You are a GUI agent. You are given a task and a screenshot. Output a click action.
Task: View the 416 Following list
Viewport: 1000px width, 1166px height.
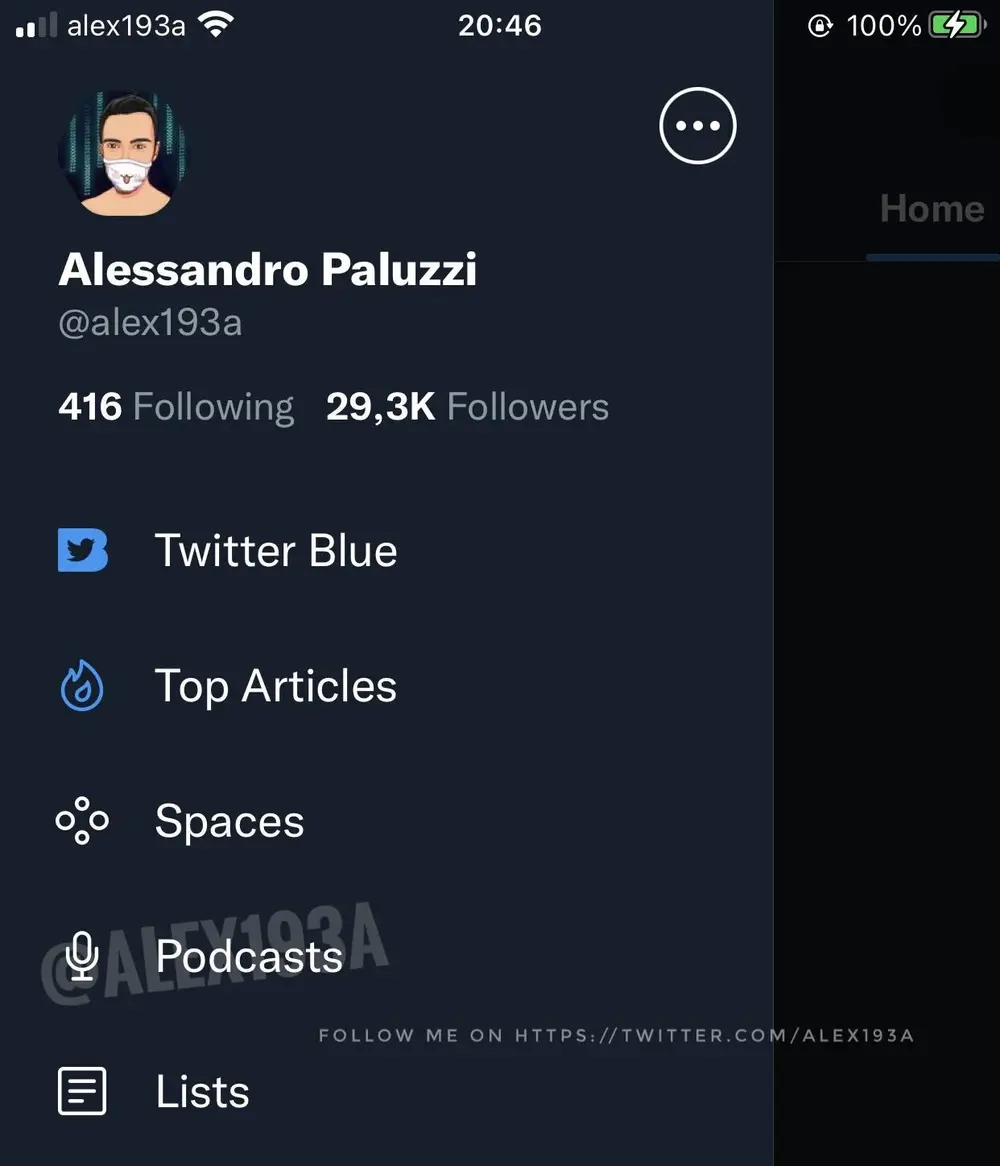(176, 407)
